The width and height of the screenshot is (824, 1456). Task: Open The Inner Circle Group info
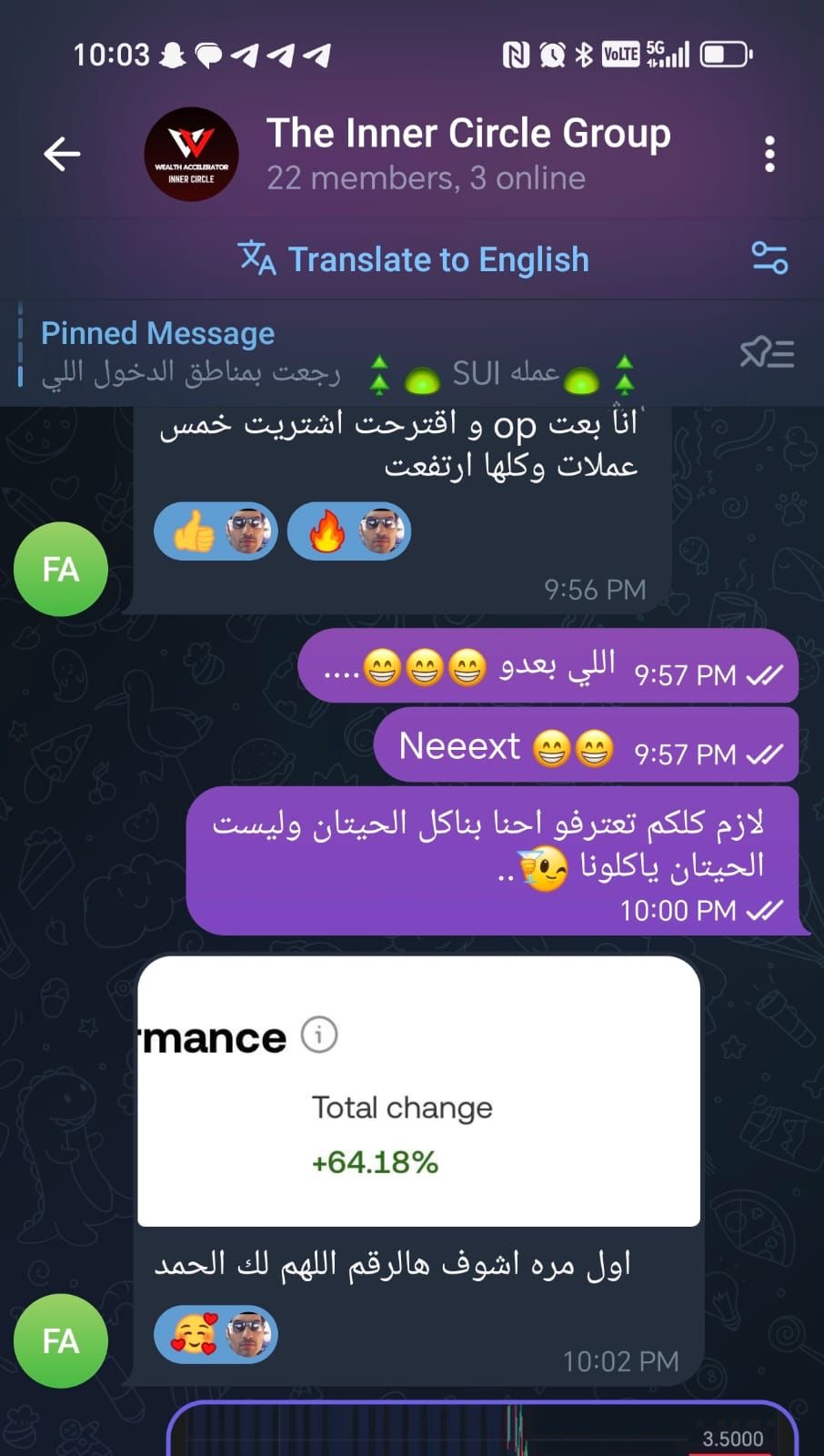[467, 154]
